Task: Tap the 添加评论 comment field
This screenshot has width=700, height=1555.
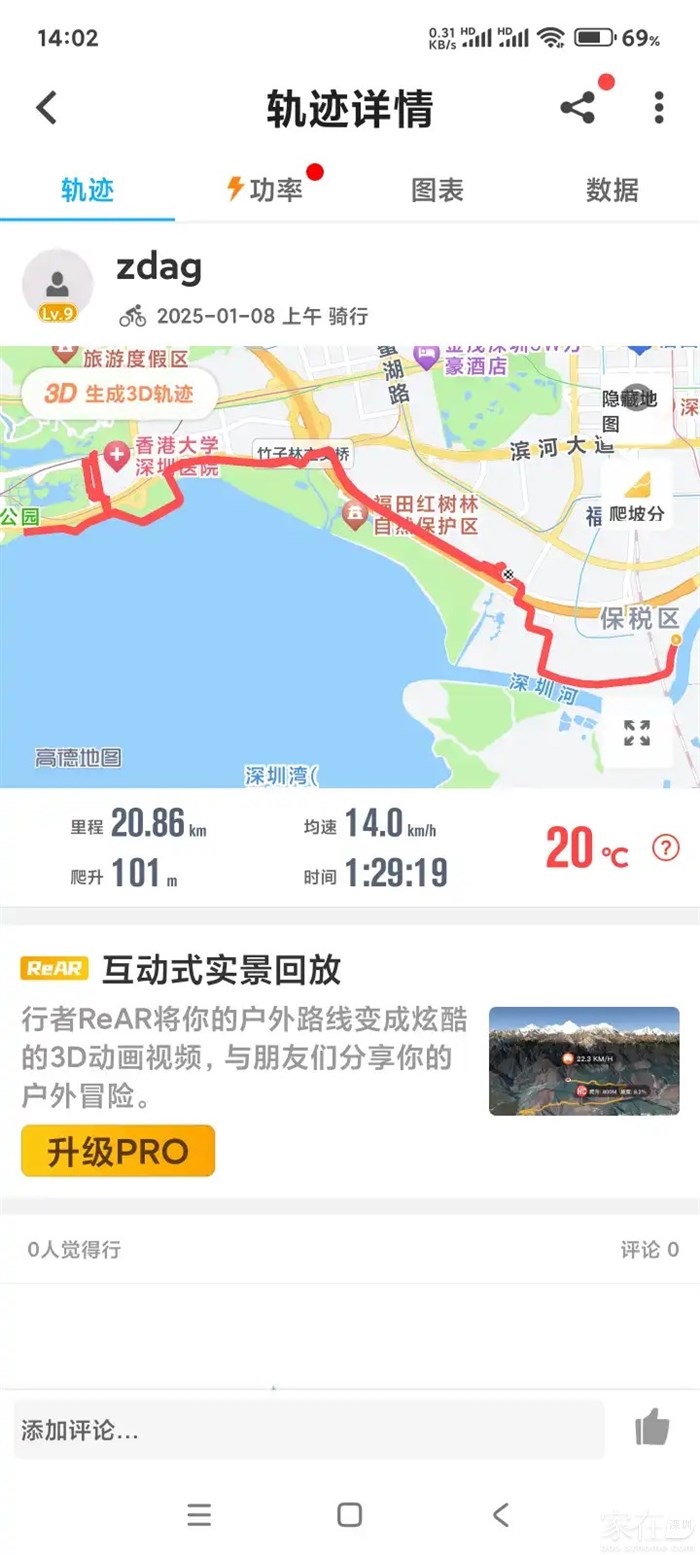Action: (x=308, y=1430)
